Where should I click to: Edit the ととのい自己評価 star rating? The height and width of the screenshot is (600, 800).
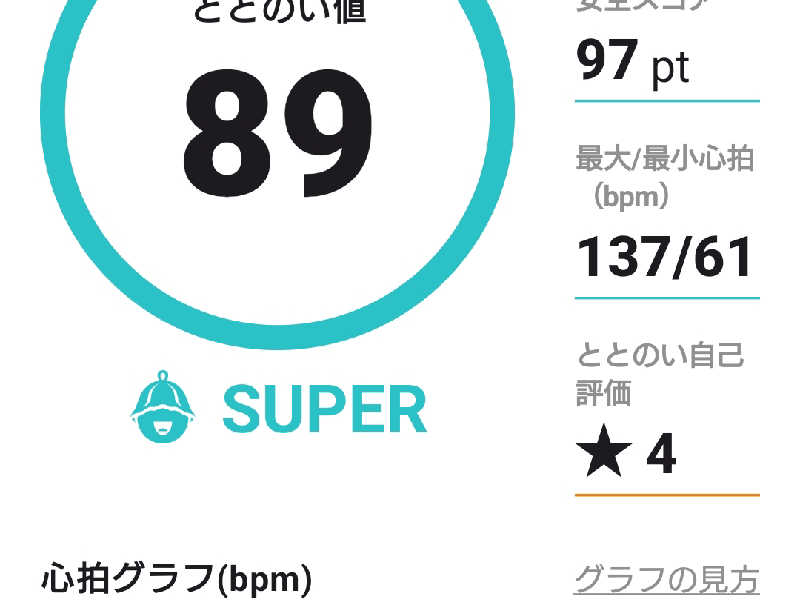click(x=628, y=455)
